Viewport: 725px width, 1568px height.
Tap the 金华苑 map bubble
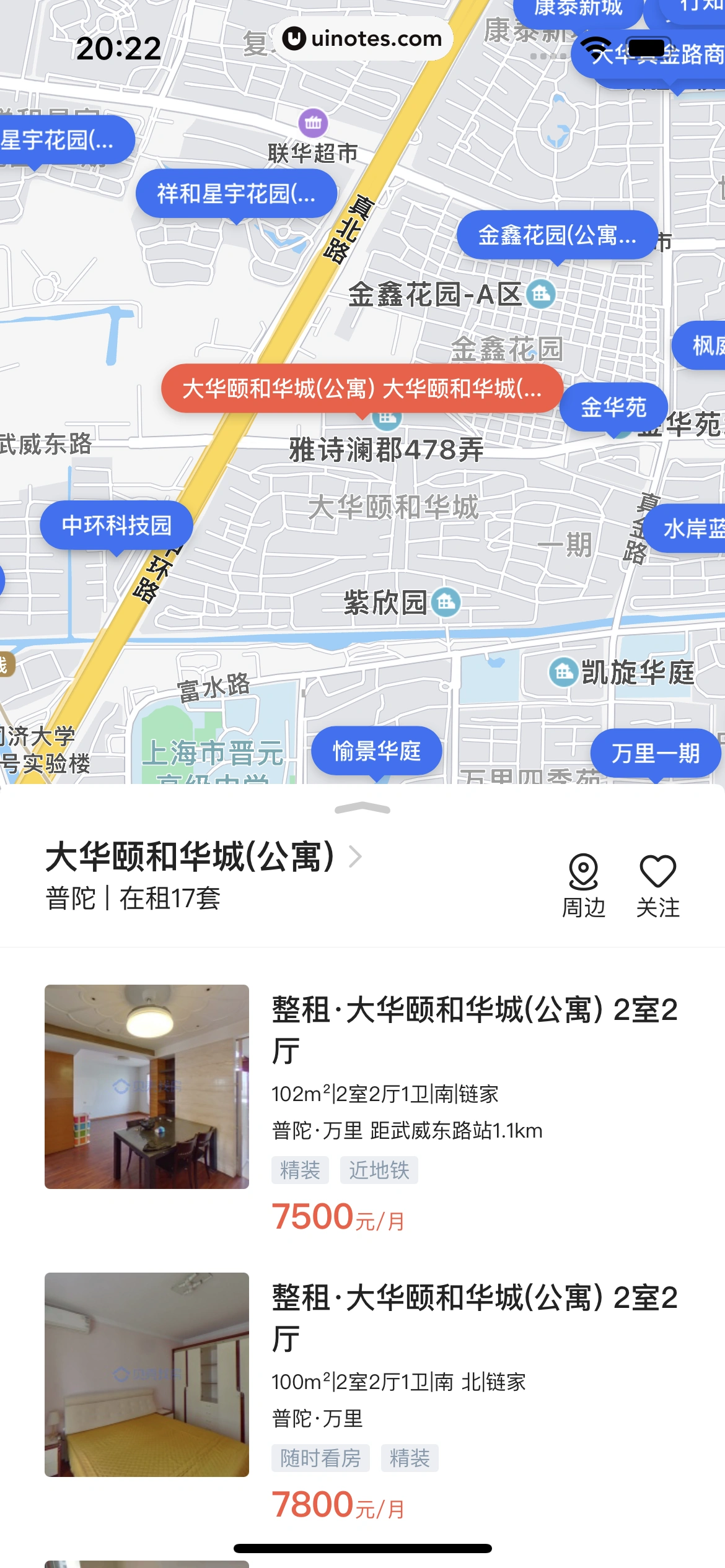613,407
